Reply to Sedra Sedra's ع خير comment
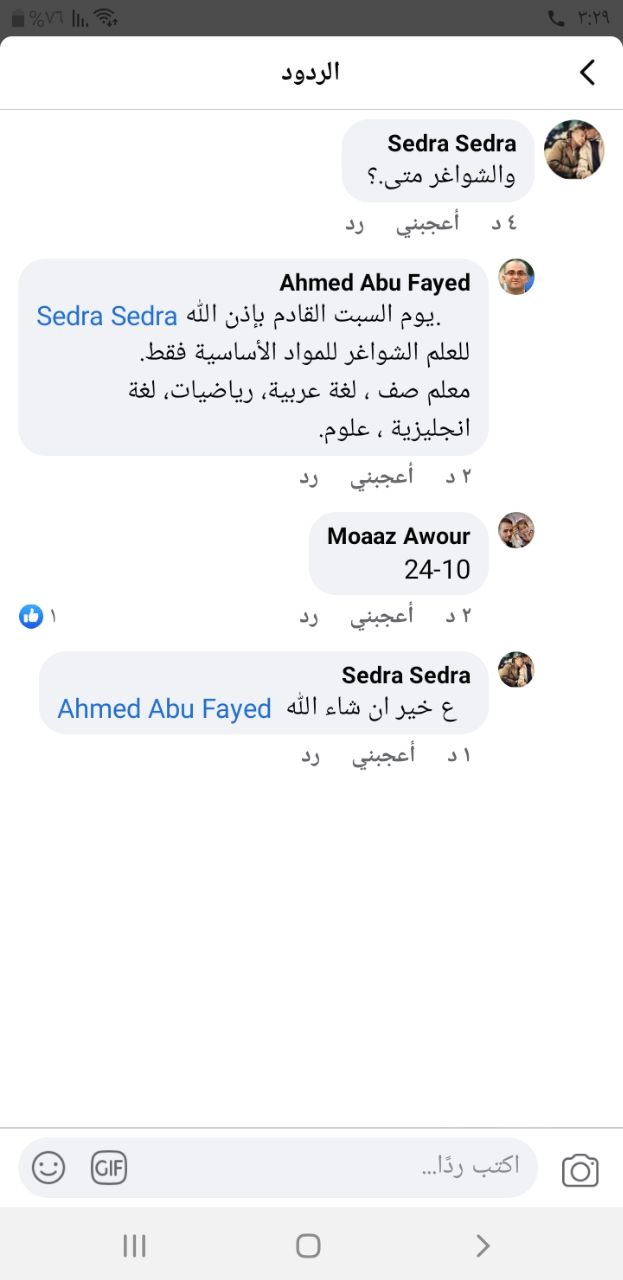Viewport: 623px width, 1280px height. 309,756
